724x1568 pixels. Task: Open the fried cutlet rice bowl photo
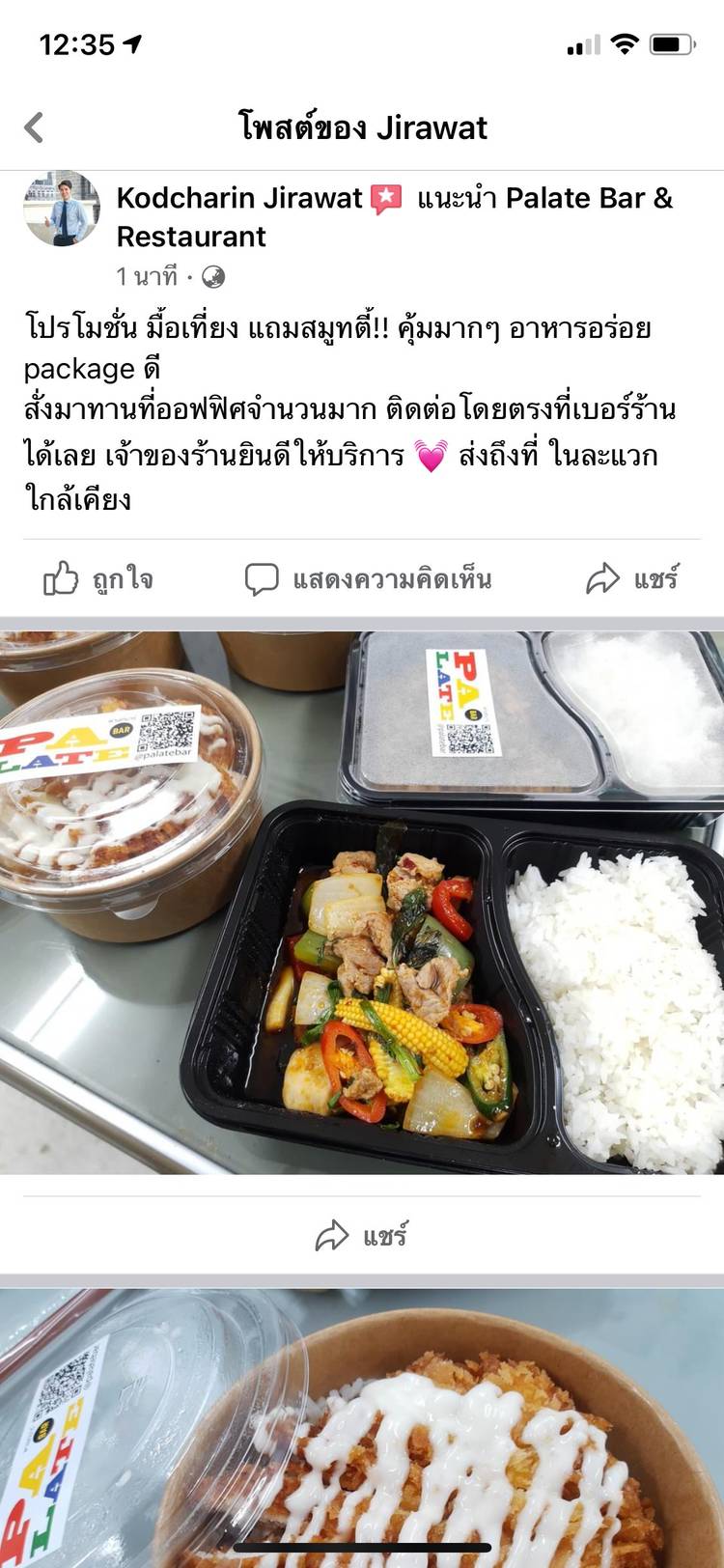coord(362,1429)
